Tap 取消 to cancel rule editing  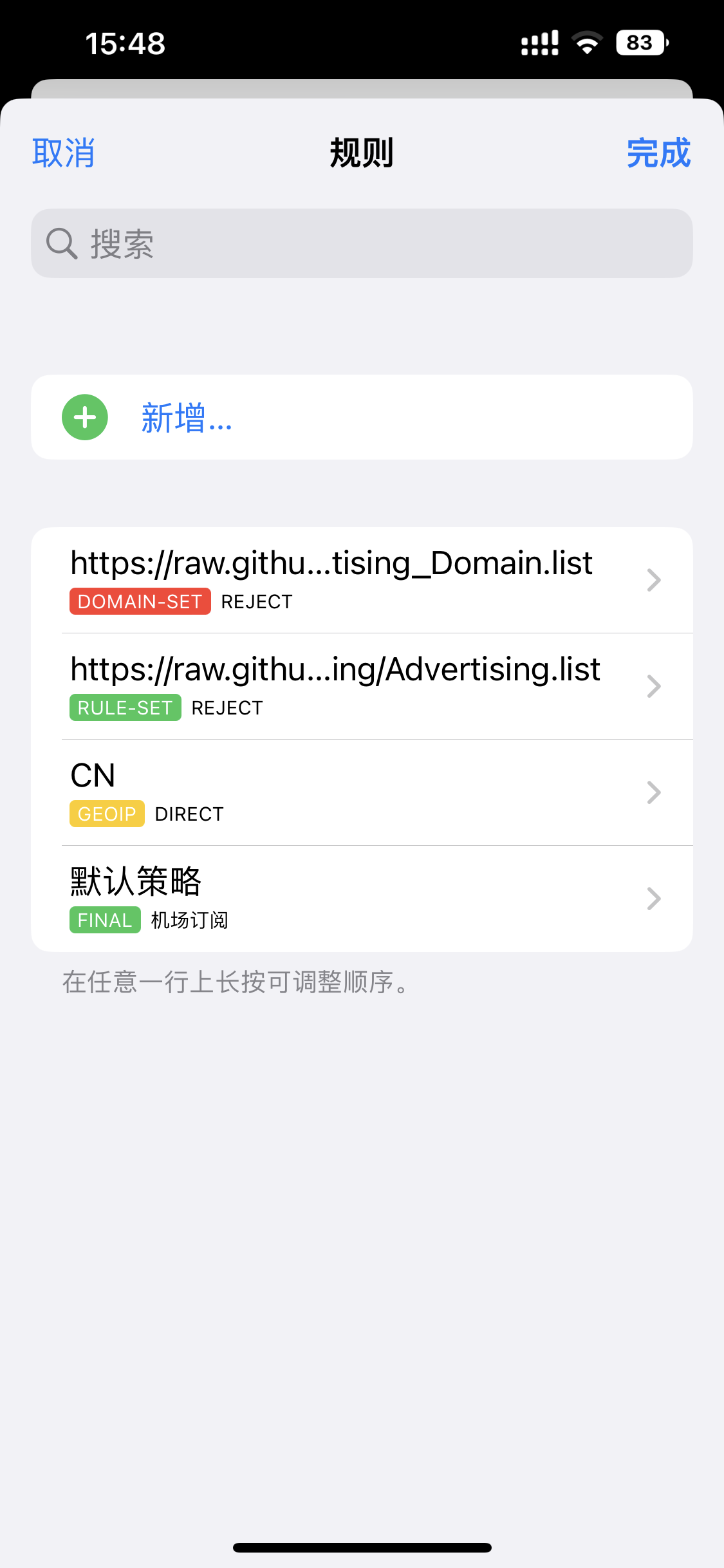click(63, 153)
